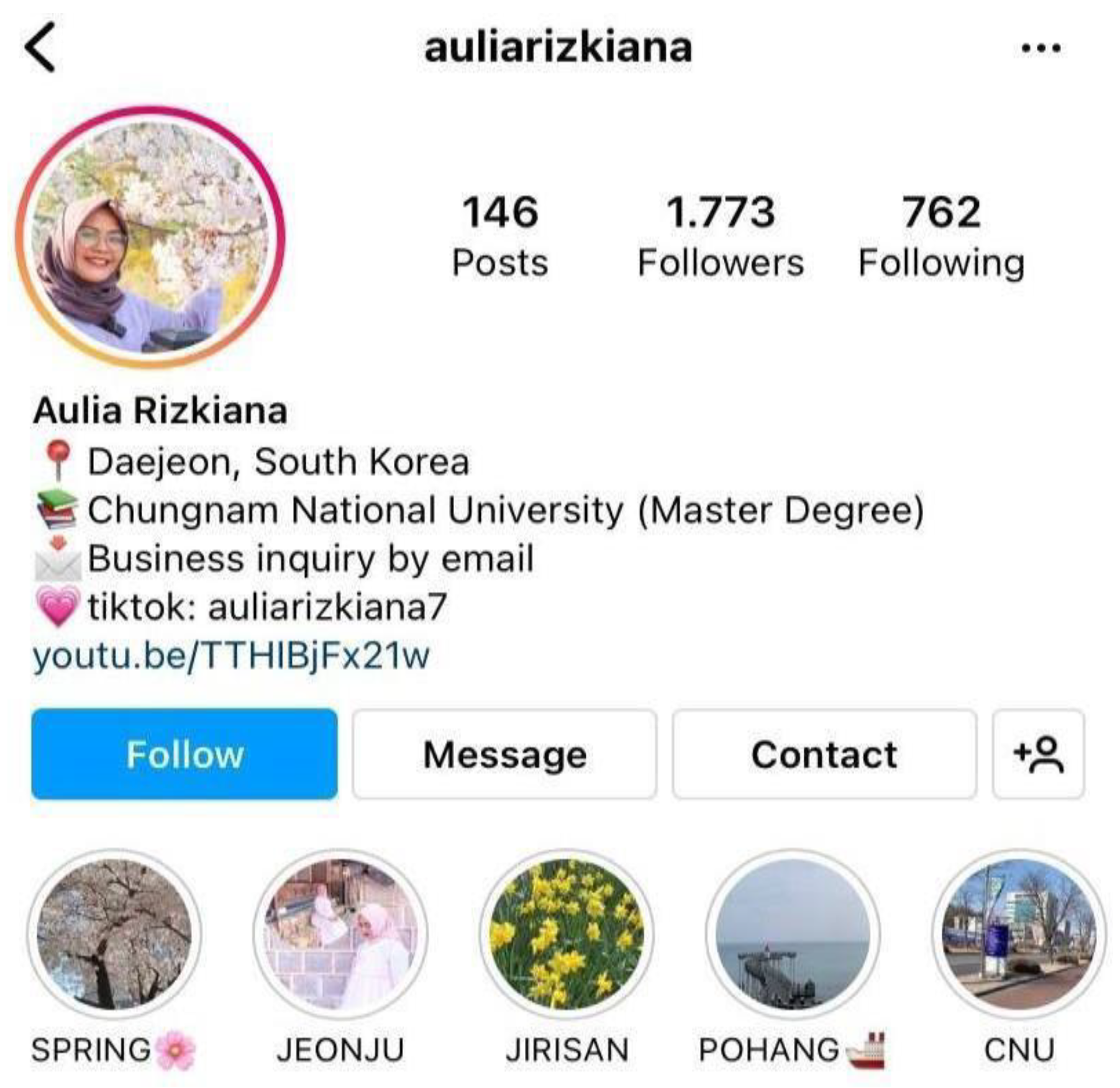Open the 146 Posts count
1120x1088 pixels.
tap(500, 235)
